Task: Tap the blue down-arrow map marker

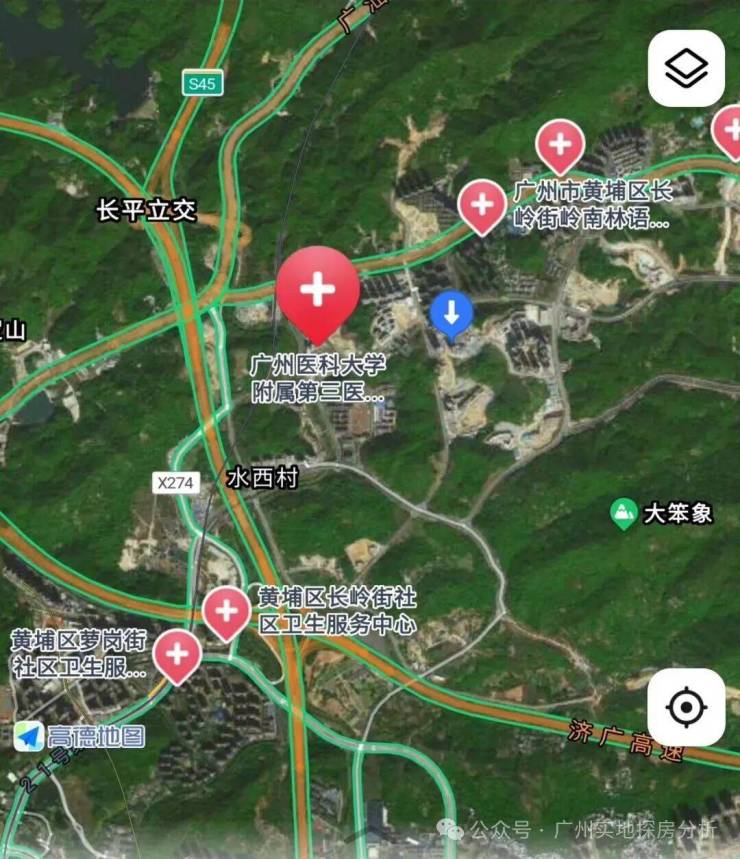Action: point(452,314)
